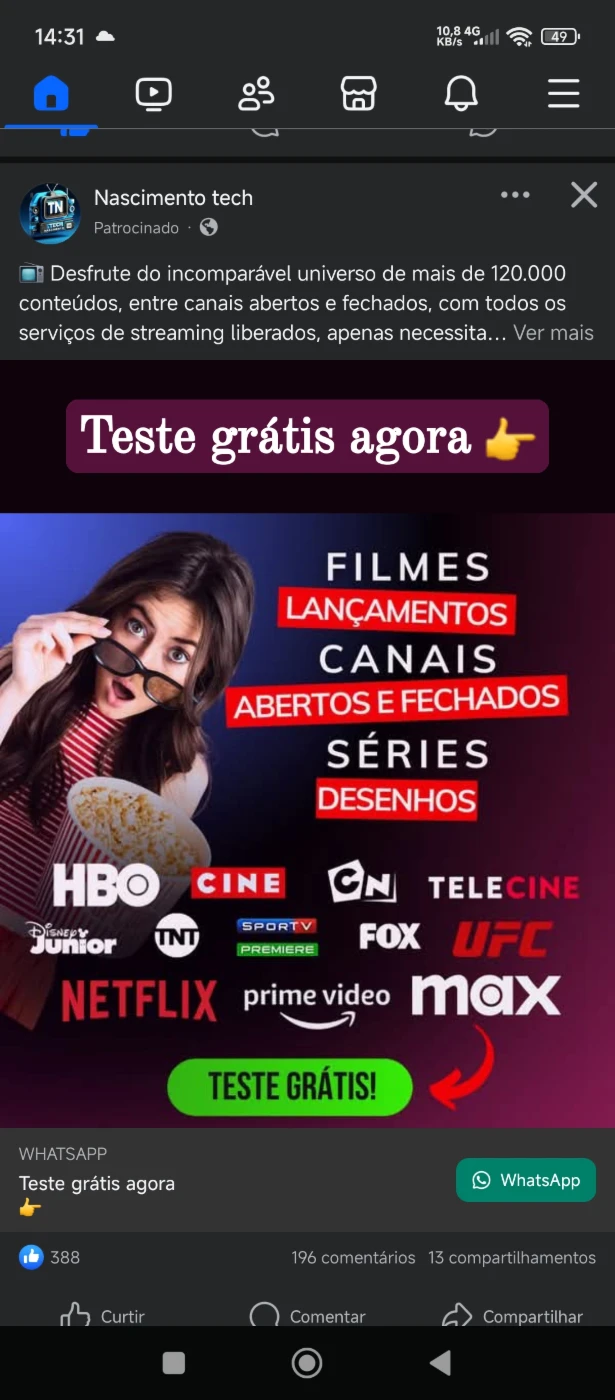This screenshot has width=615, height=1400.
Task: Open the notifications bell
Action: 461,94
